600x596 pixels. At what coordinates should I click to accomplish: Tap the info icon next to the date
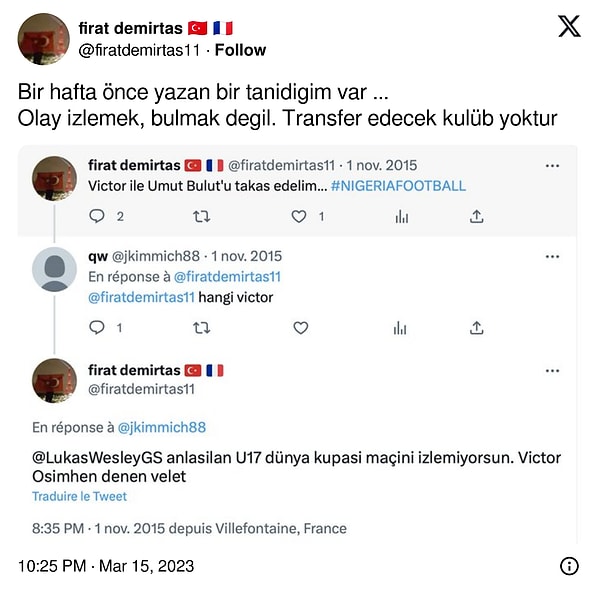569,566
